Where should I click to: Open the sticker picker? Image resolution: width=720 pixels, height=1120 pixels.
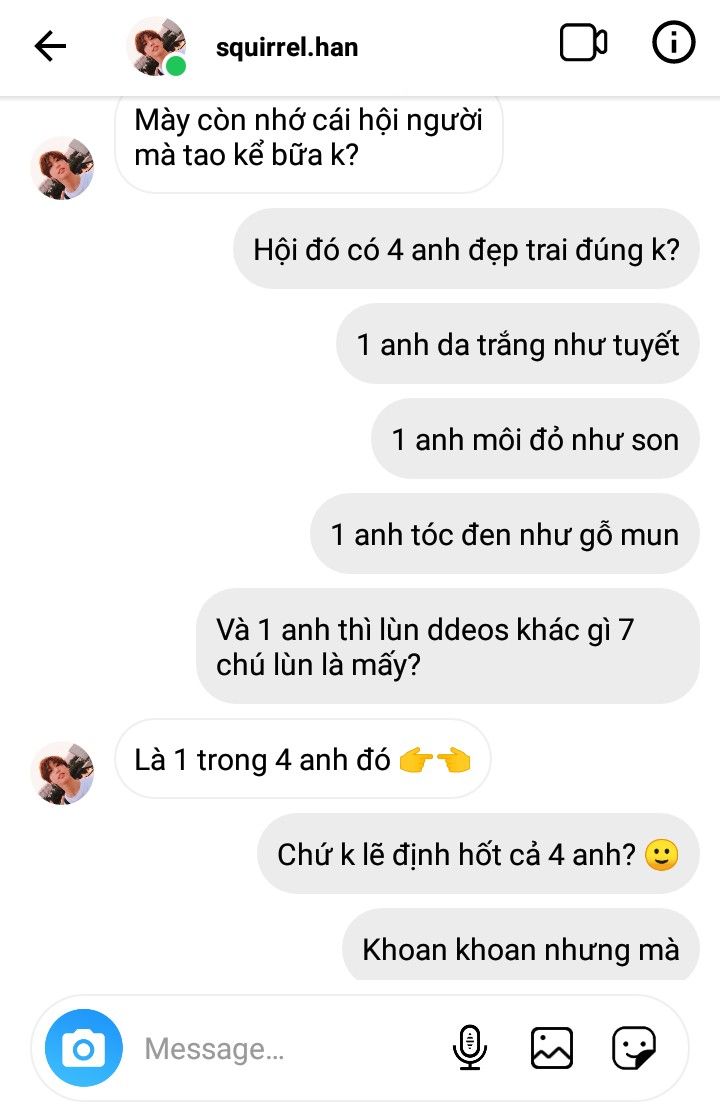click(x=634, y=1047)
